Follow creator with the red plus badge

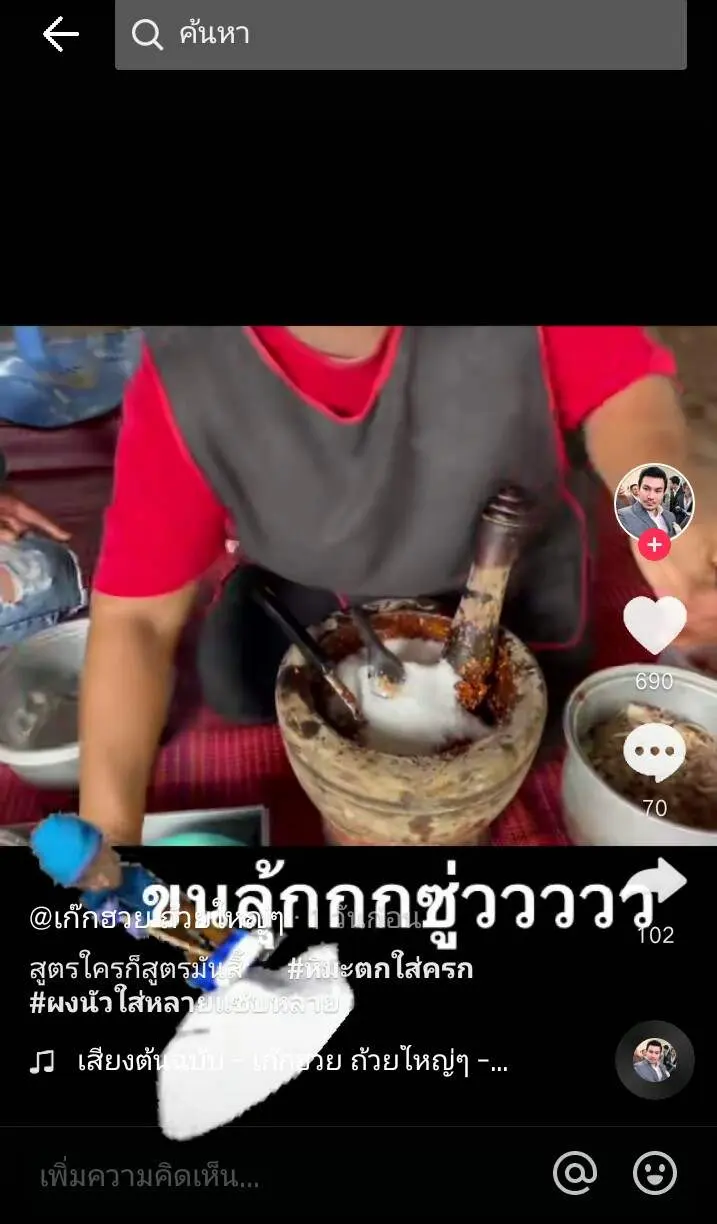click(654, 546)
